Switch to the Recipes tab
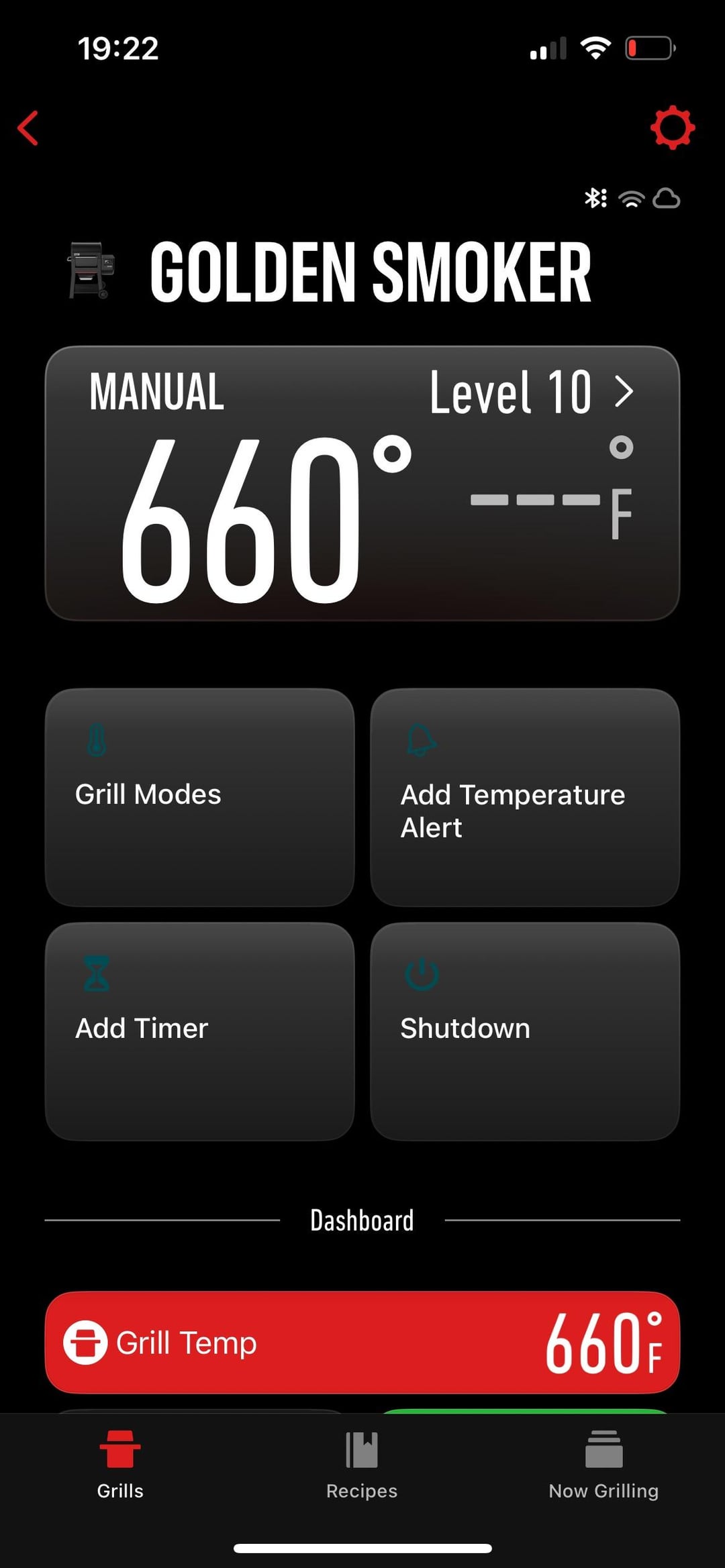Screen dimensions: 725x1568 click(x=362, y=1464)
